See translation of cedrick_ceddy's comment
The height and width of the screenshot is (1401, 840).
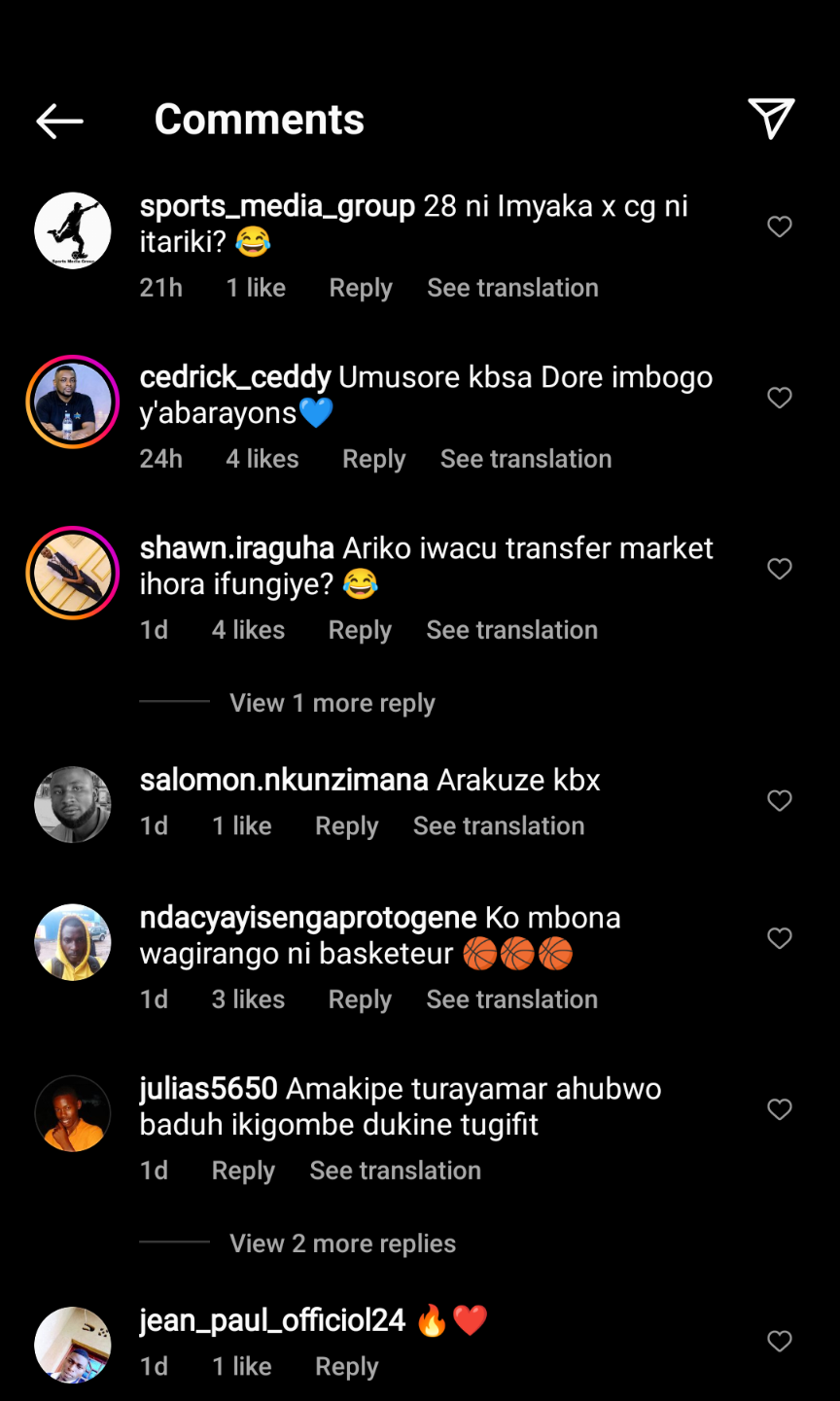pyautogui.click(x=525, y=459)
